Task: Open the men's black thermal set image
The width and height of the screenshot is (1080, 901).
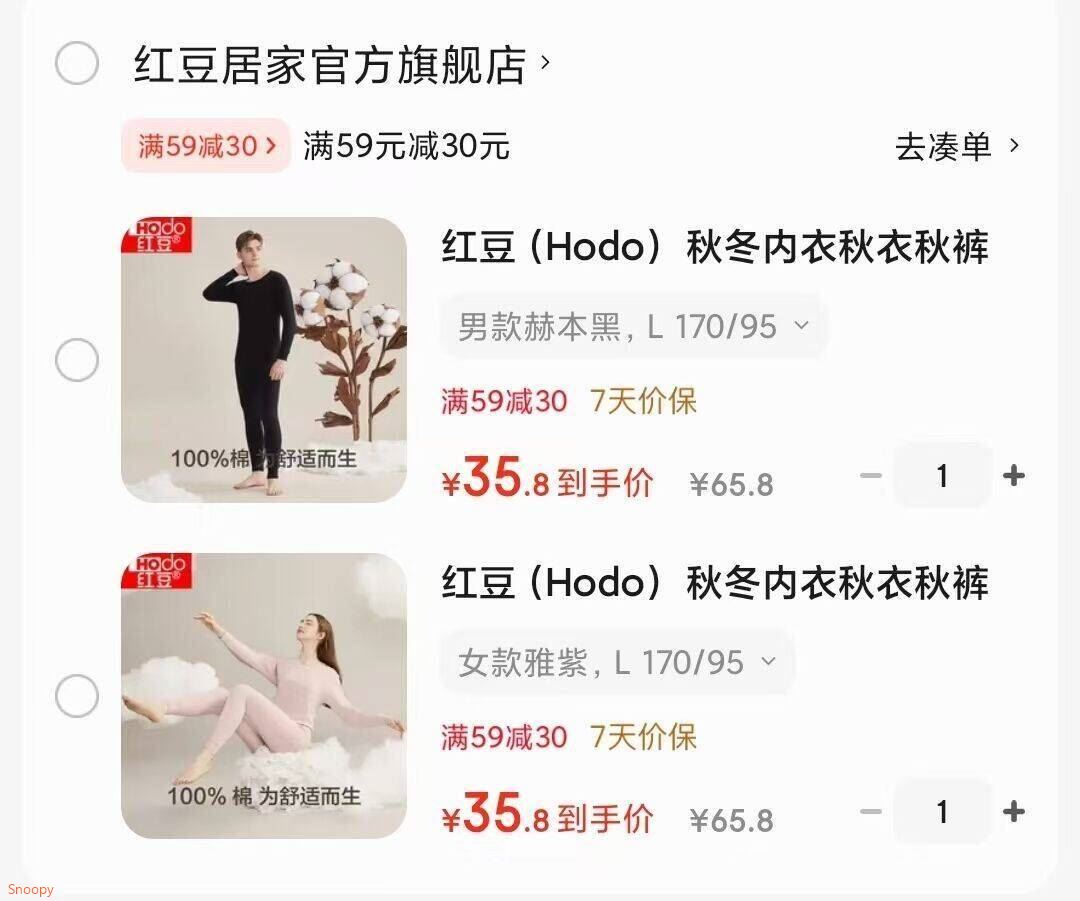Action: coord(264,360)
